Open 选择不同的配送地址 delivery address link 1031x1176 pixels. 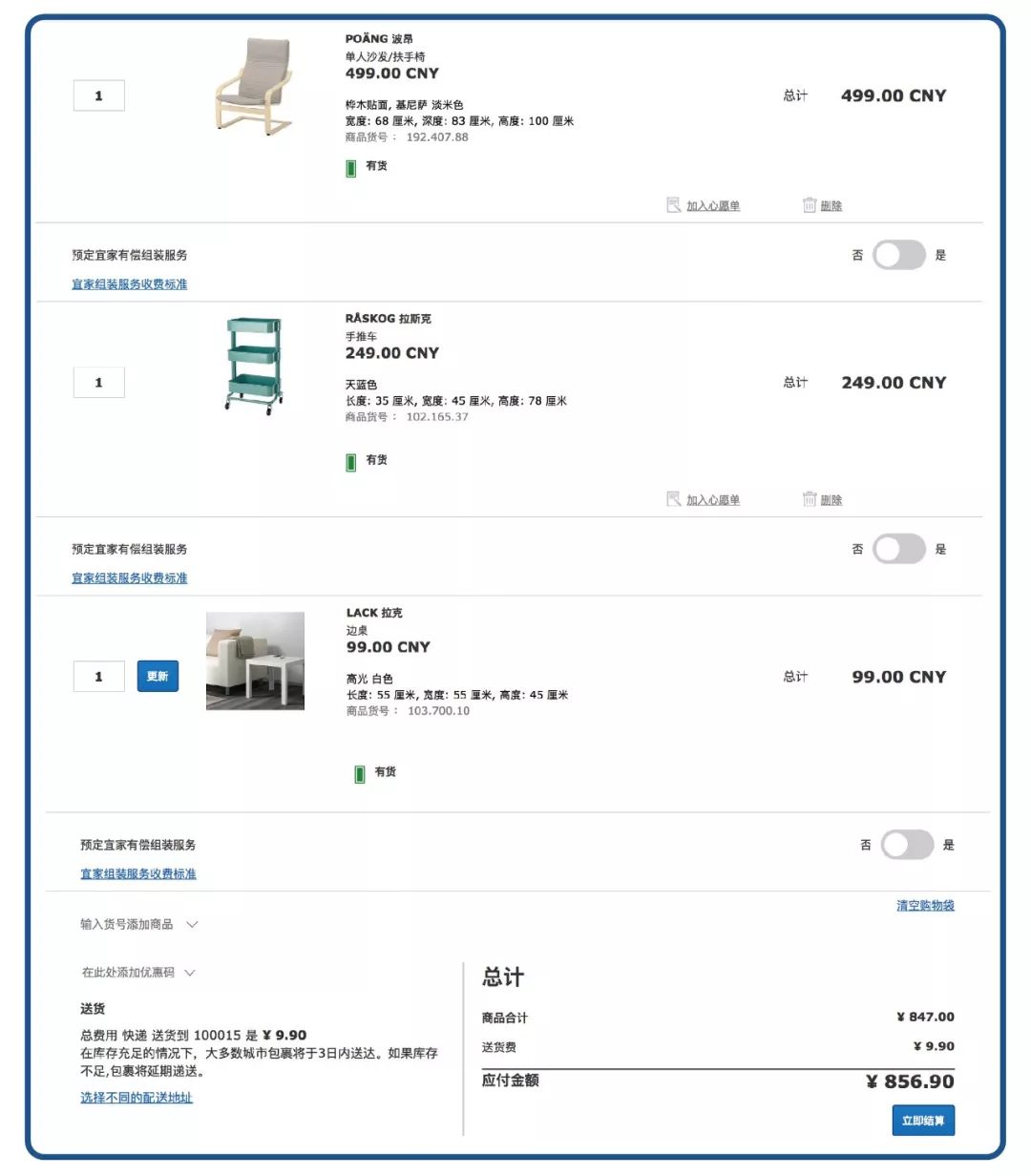135,1098
